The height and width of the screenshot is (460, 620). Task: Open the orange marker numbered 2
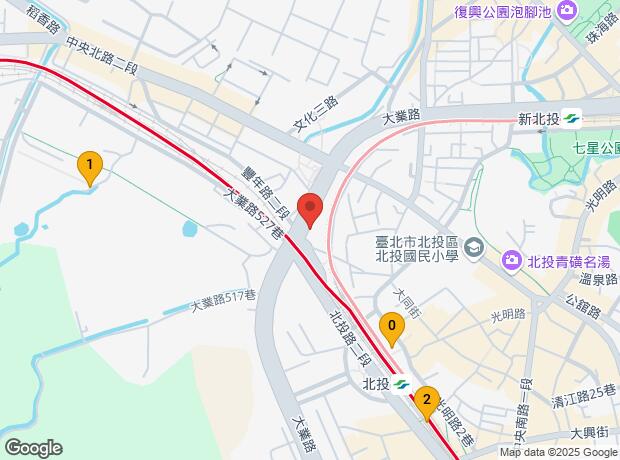pos(427,401)
